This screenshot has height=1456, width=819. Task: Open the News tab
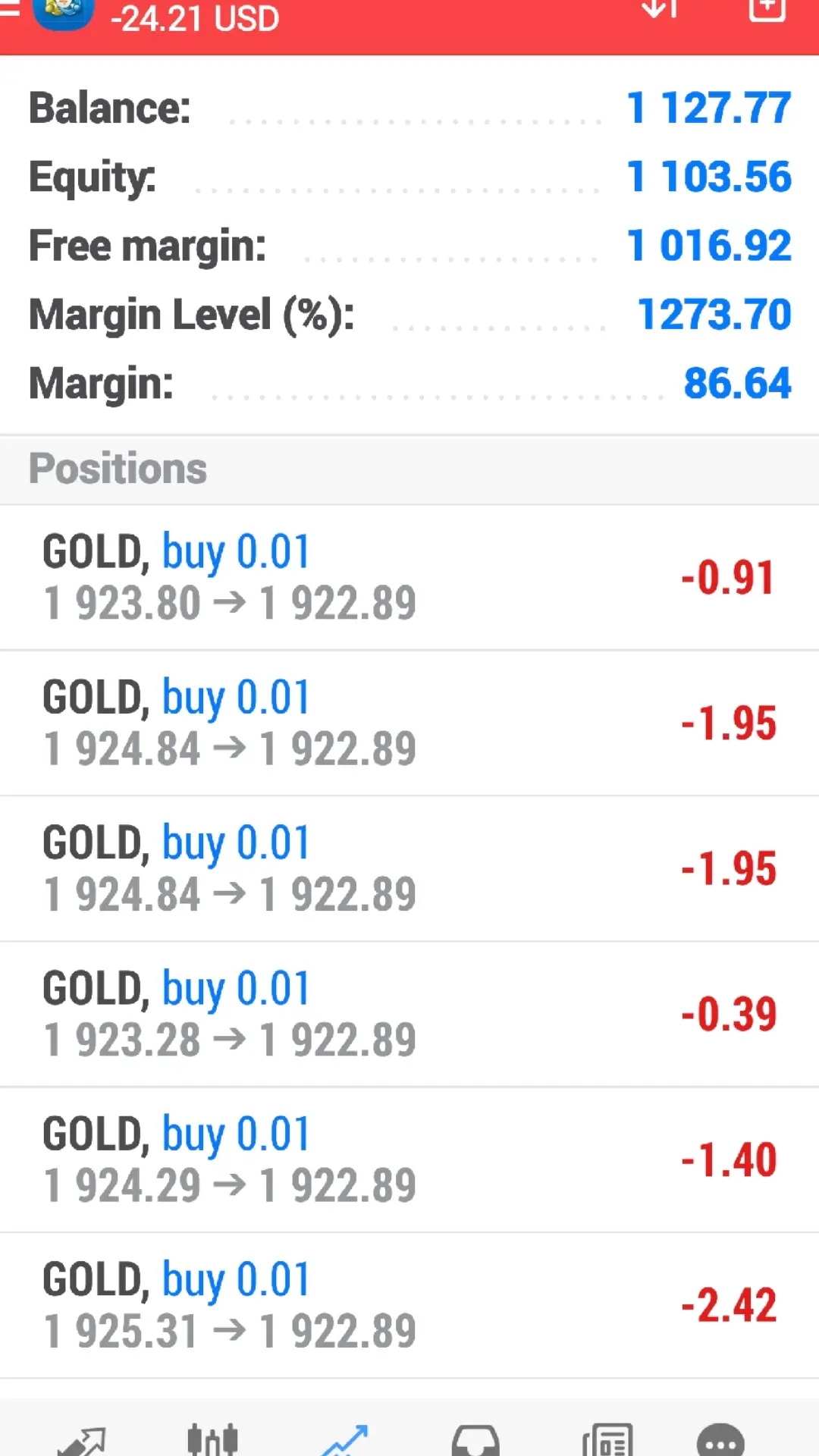[x=607, y=1439]
